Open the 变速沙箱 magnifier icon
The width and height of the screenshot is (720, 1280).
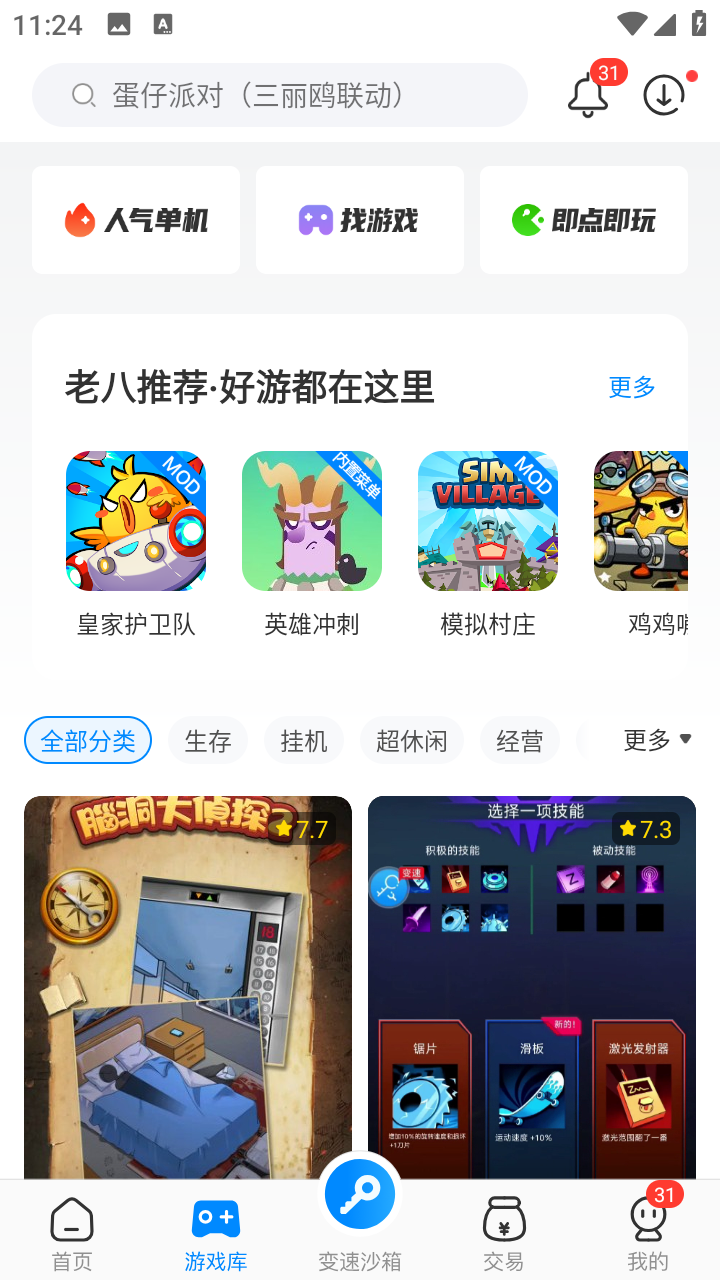360,1193
